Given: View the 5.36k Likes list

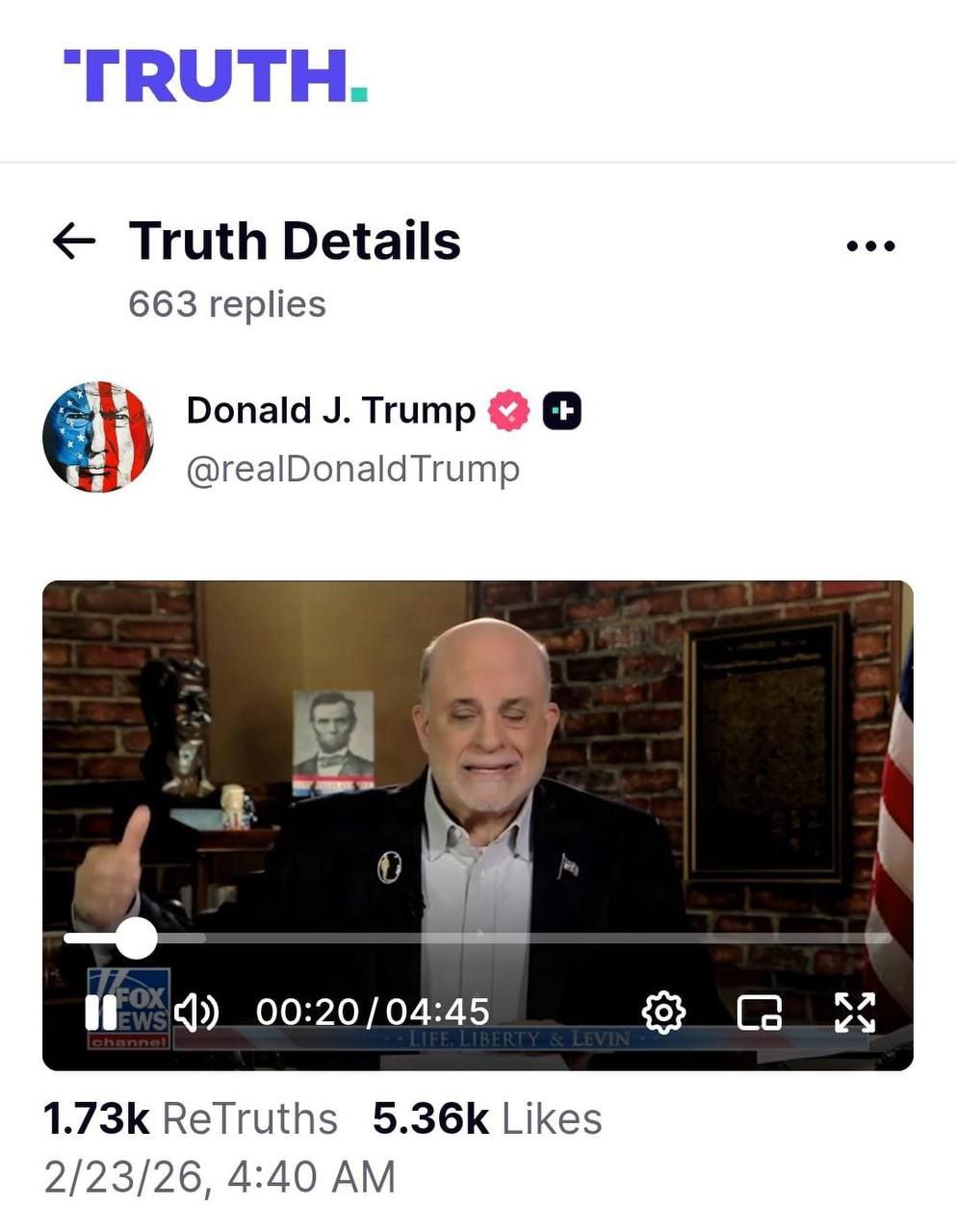Looking at the screenshot, I should [487, 1118].
